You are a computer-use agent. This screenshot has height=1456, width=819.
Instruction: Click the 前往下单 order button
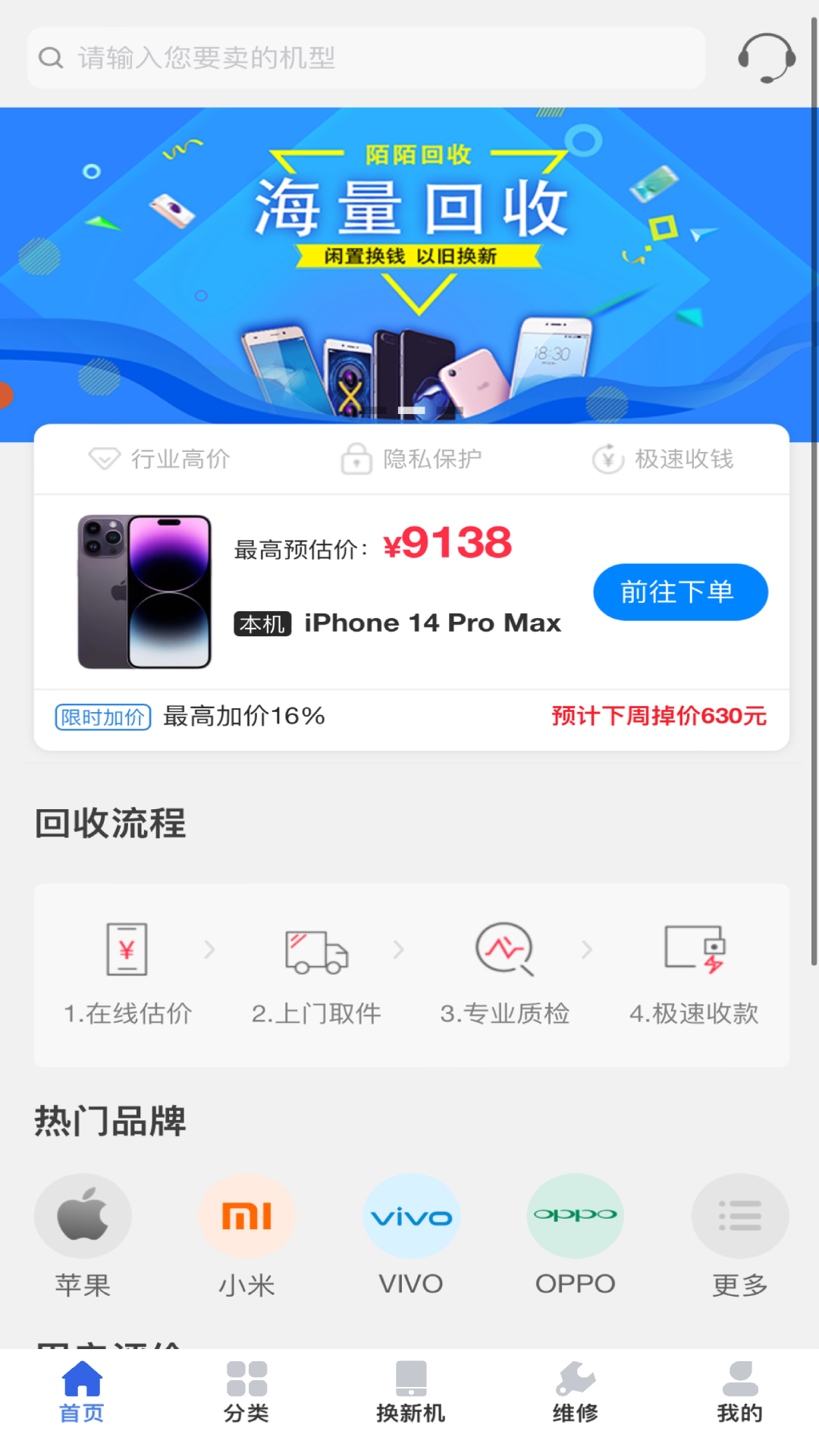(679, 592)
